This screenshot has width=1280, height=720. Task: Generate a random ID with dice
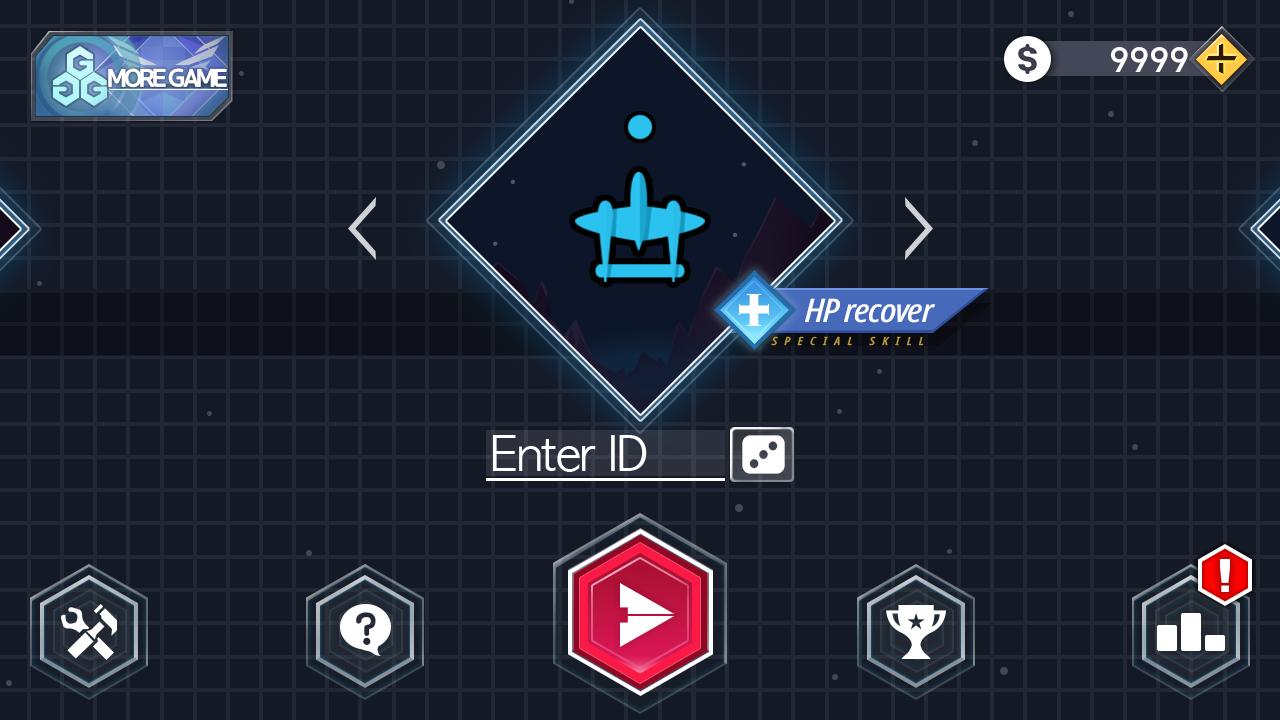coord(762,455)
